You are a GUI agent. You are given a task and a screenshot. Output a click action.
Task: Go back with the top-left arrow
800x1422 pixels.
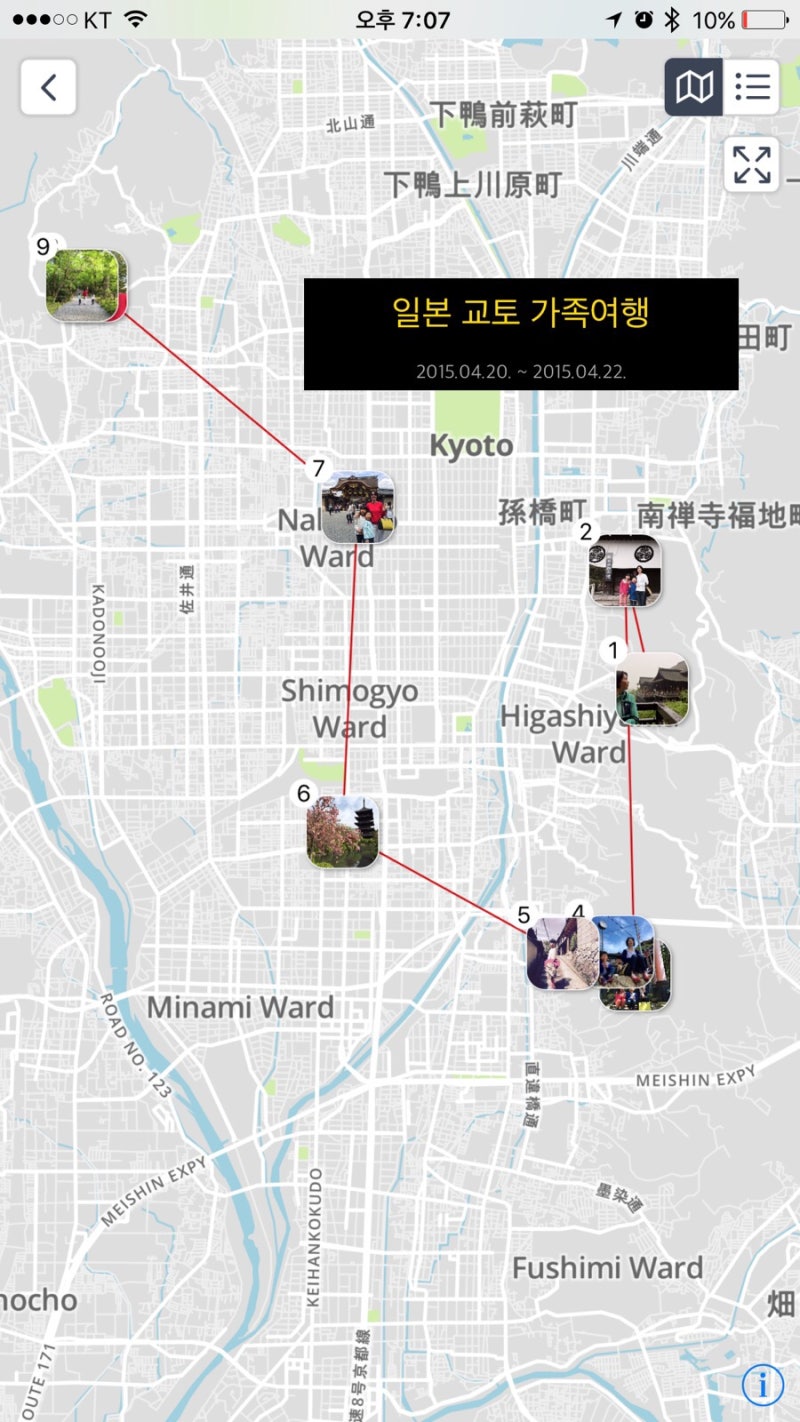[x=48, y=87]
